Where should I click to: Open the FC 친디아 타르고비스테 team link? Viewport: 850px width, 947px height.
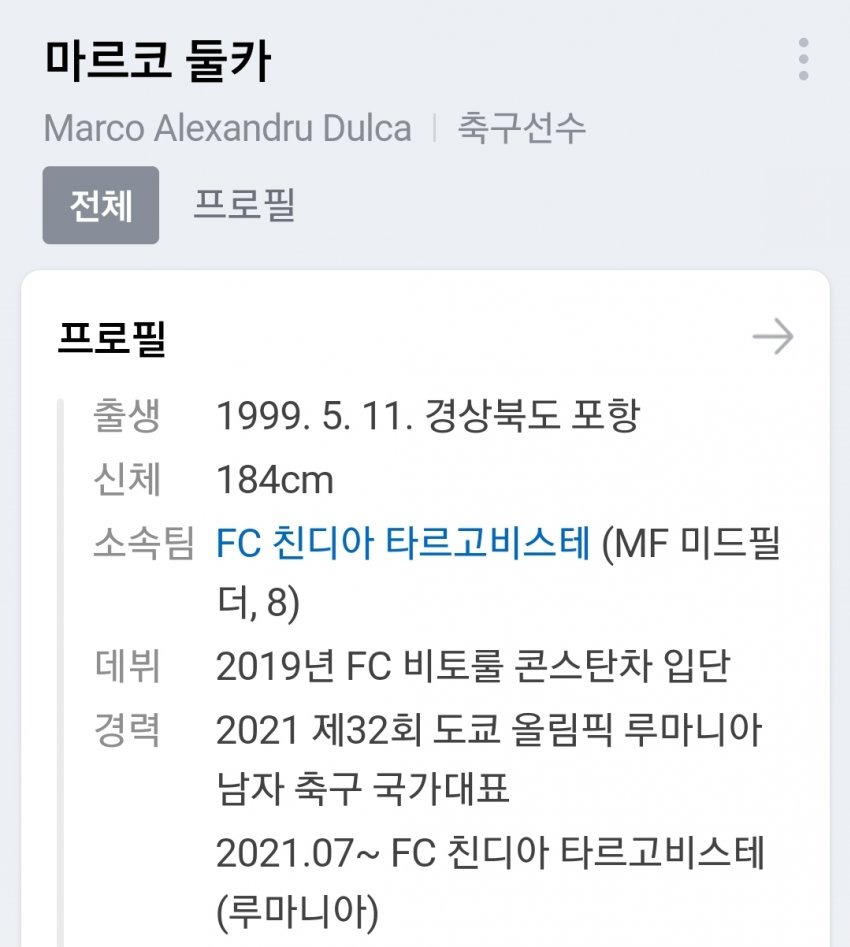[403, 542]
